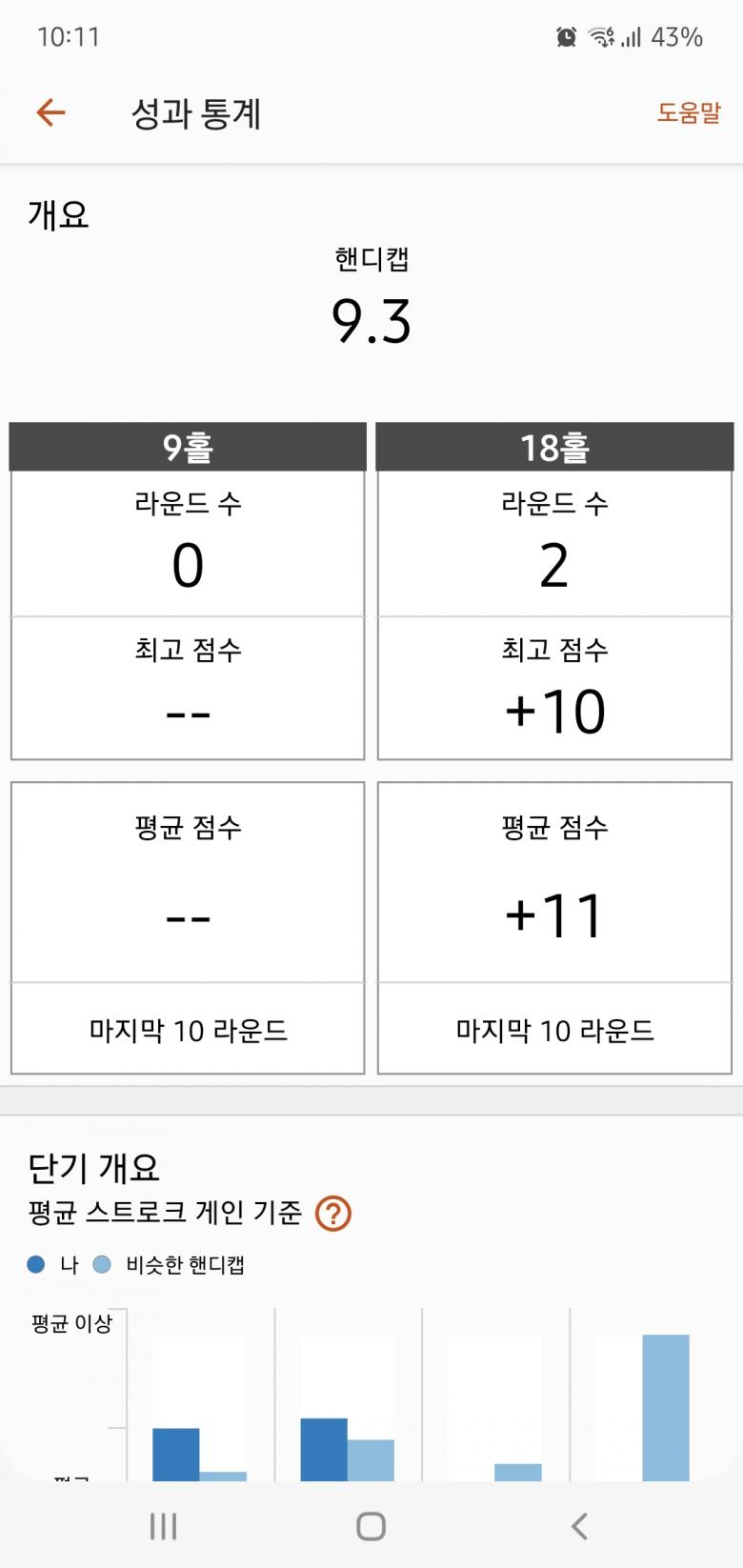Screen dimensions: 743x1568
Task: Go back using the orange arrow
Action: [x=50, y=113]
